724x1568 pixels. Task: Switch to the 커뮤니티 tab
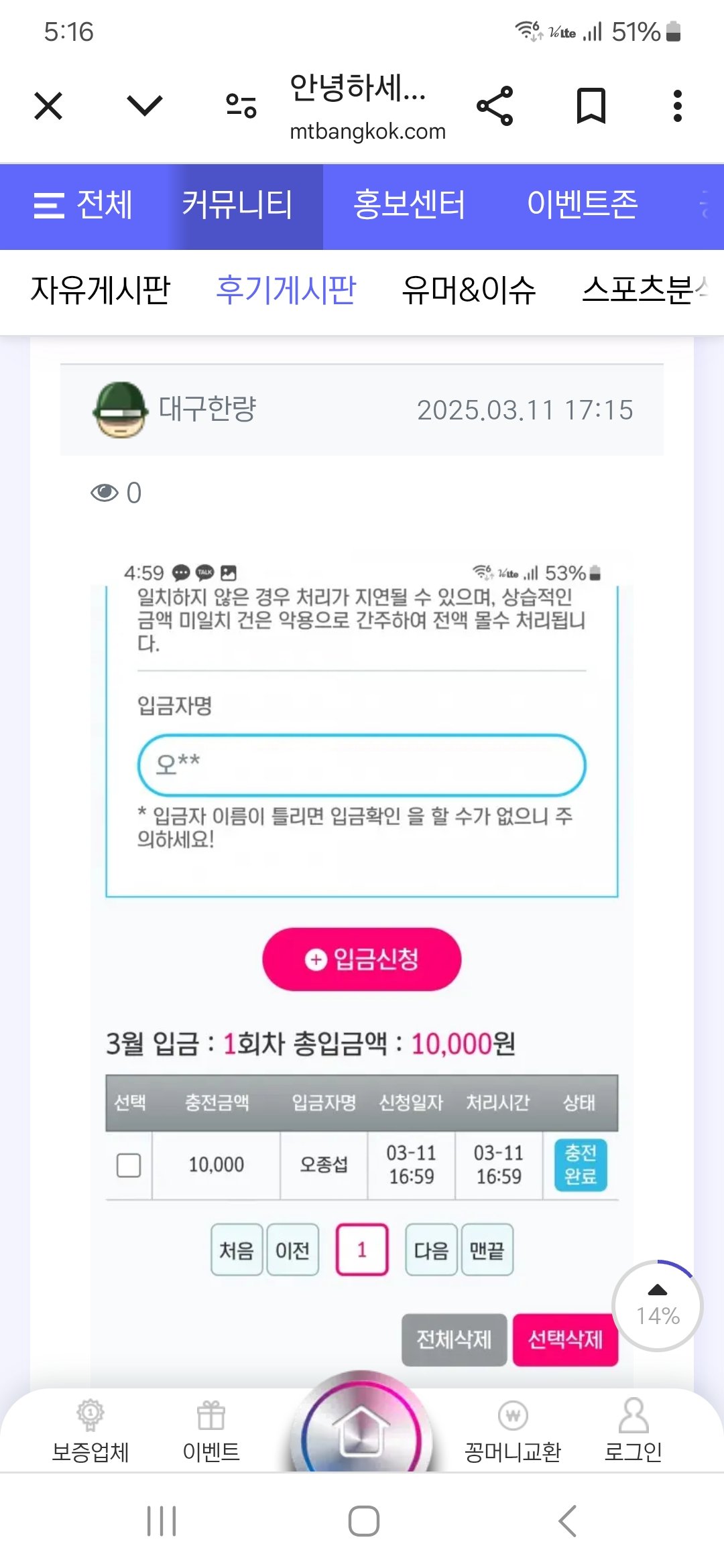(237, 206)
